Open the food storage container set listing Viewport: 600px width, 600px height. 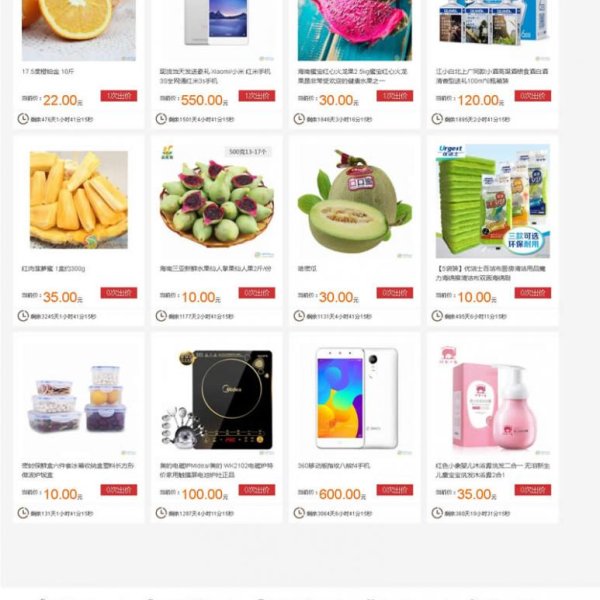pos(78,400)
